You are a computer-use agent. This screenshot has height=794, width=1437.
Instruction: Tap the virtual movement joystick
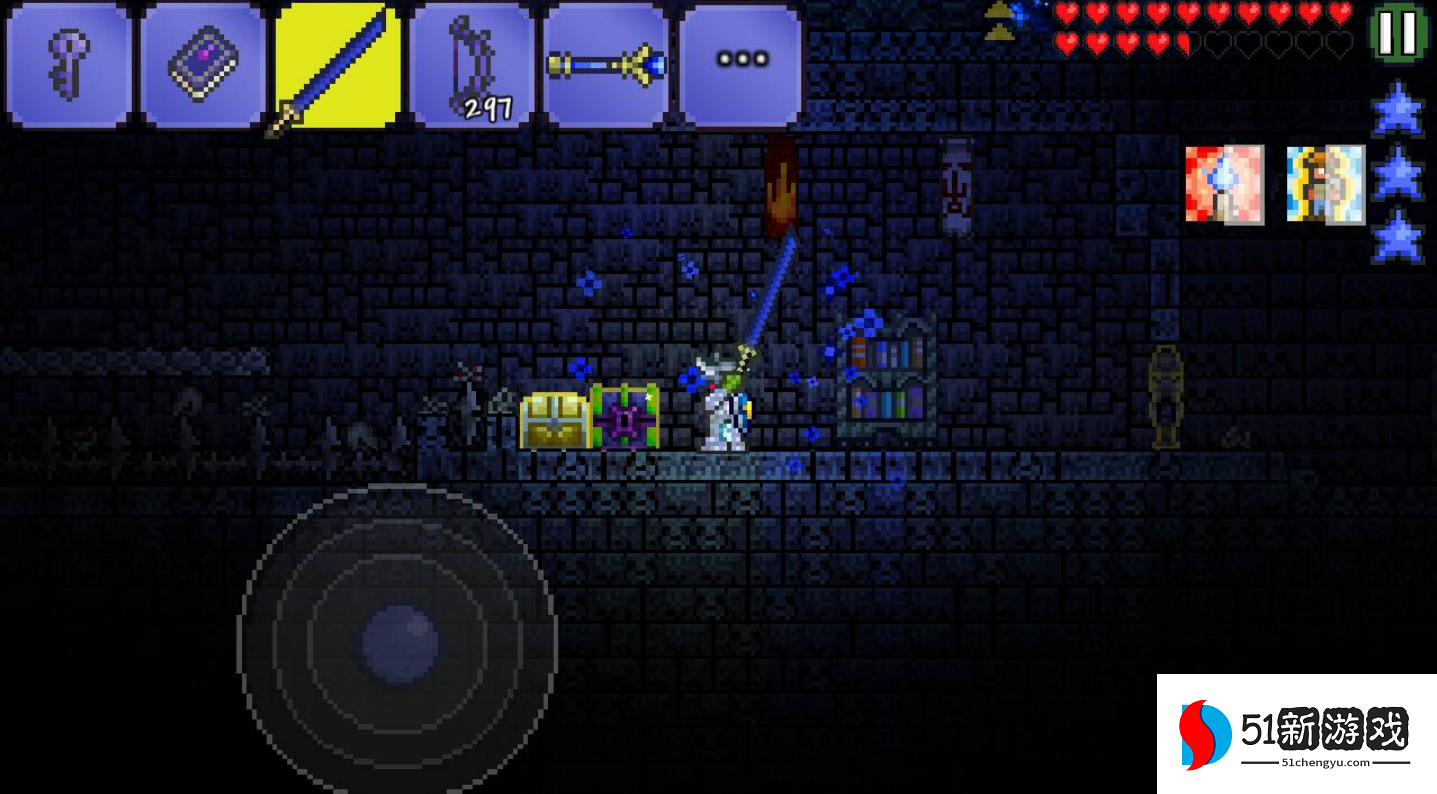pos(398,642)
